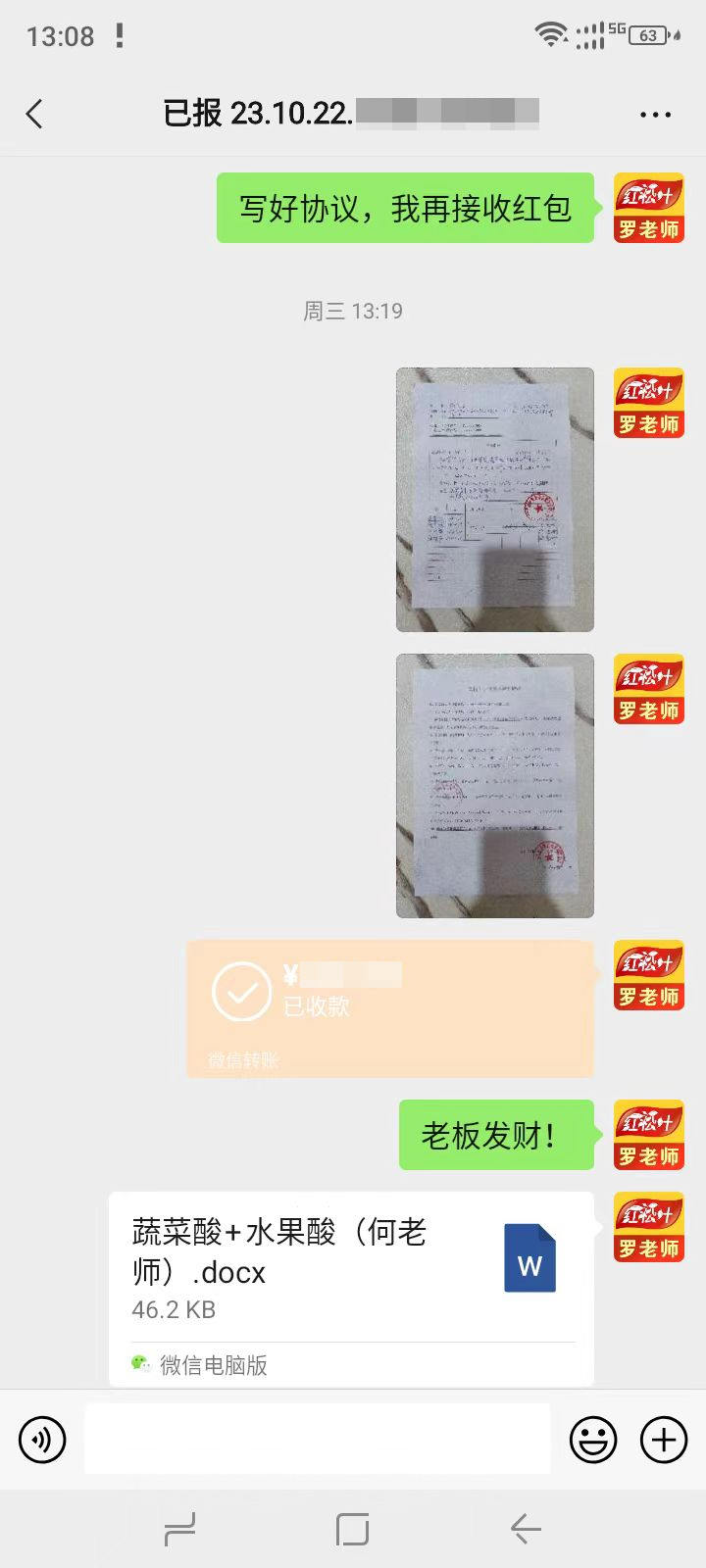Open the first agreement photo
This screenshot has width=706, height=1568.
click(494, 500)
